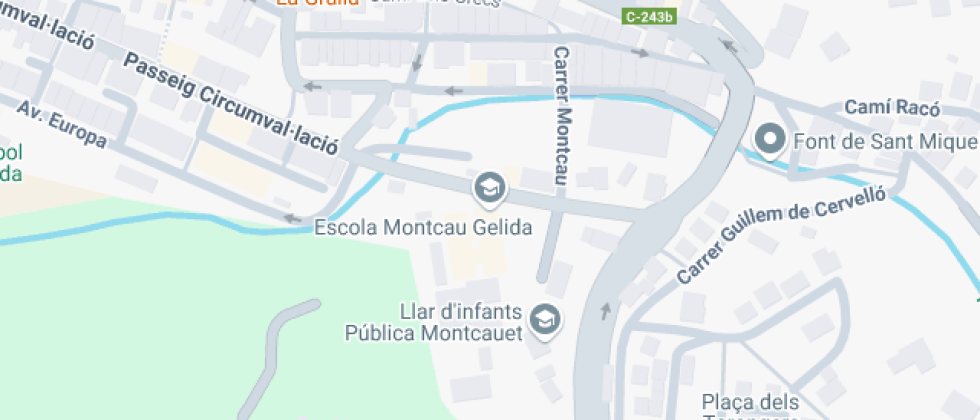Image resolution: width=980 pixels, height=420 pixels.
Task: Open the Escola Montcau Gelida school marker
Action: point(489,187)
